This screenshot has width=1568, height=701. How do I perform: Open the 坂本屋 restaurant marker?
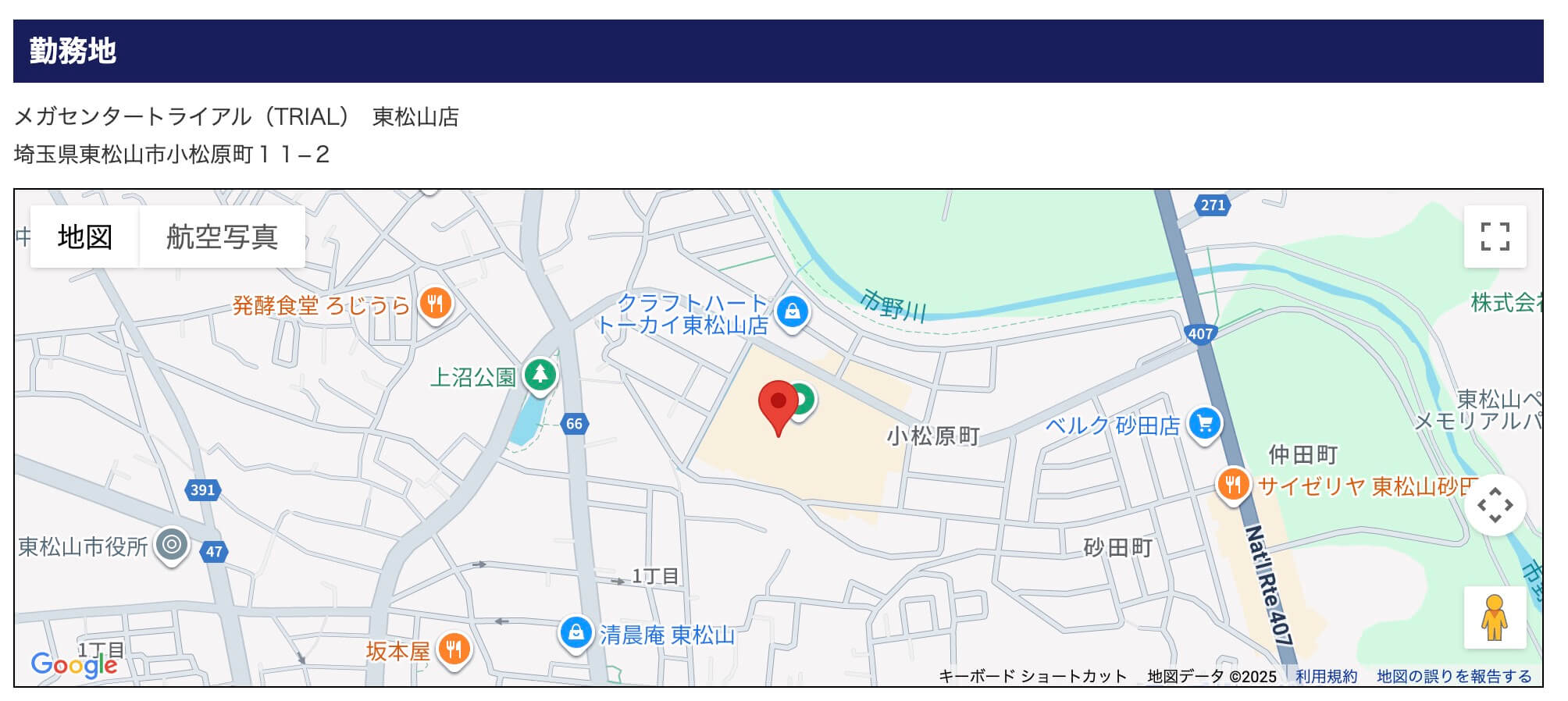tap(454, 649)
